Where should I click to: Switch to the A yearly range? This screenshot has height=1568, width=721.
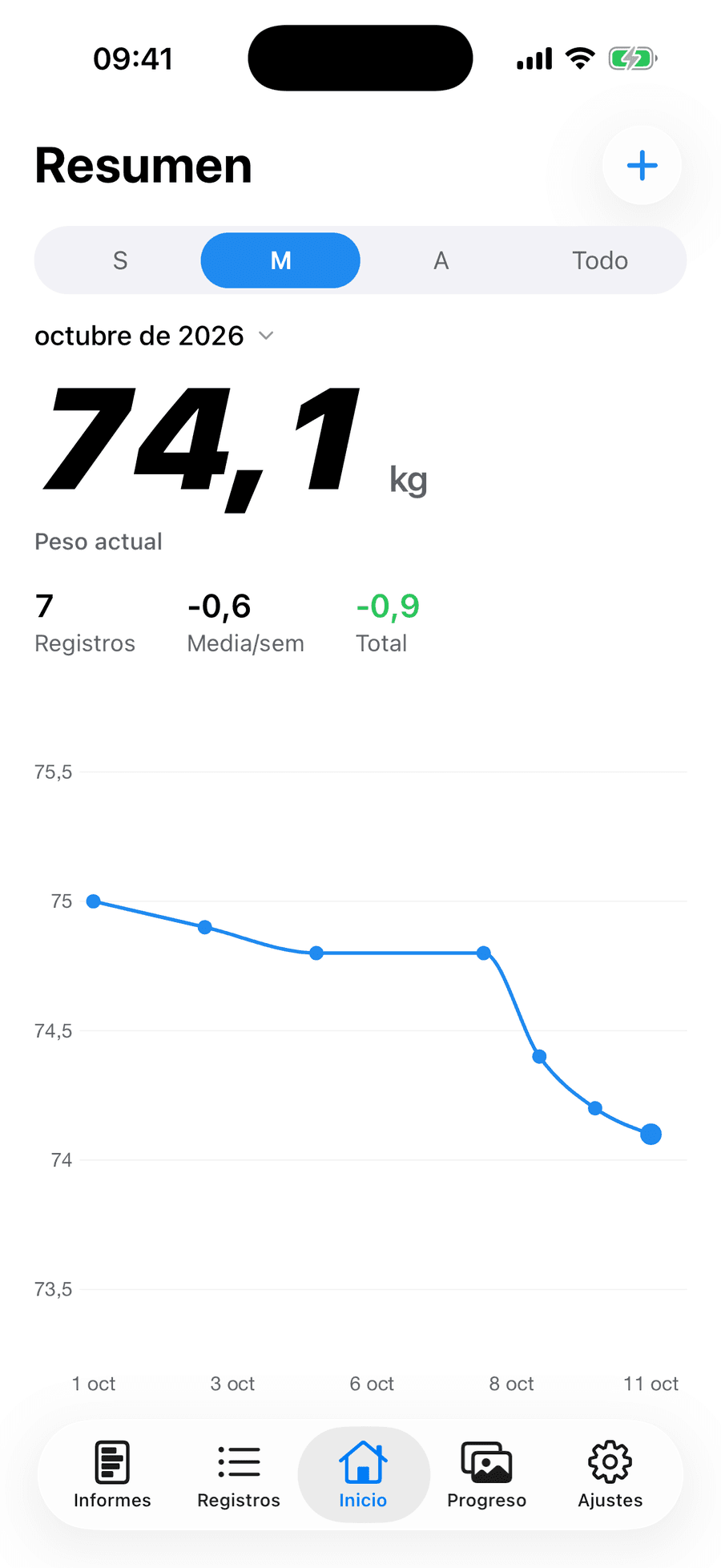pos(441,260)
